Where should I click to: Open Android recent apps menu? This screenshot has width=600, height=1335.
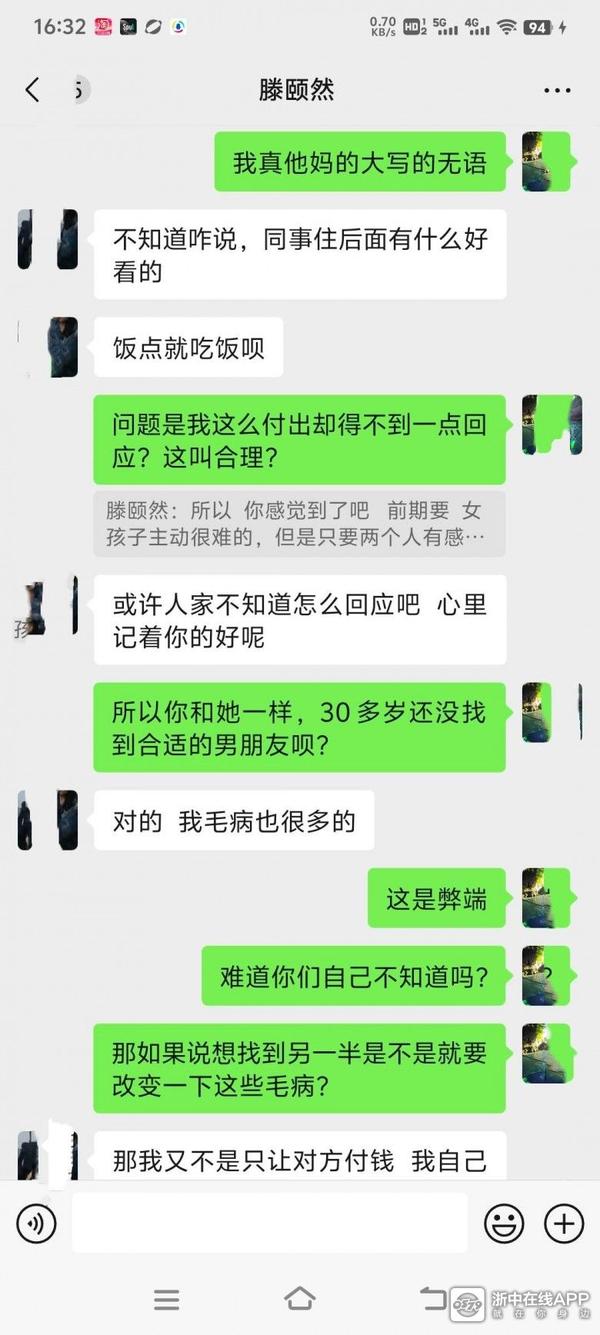coord(167,1299)
